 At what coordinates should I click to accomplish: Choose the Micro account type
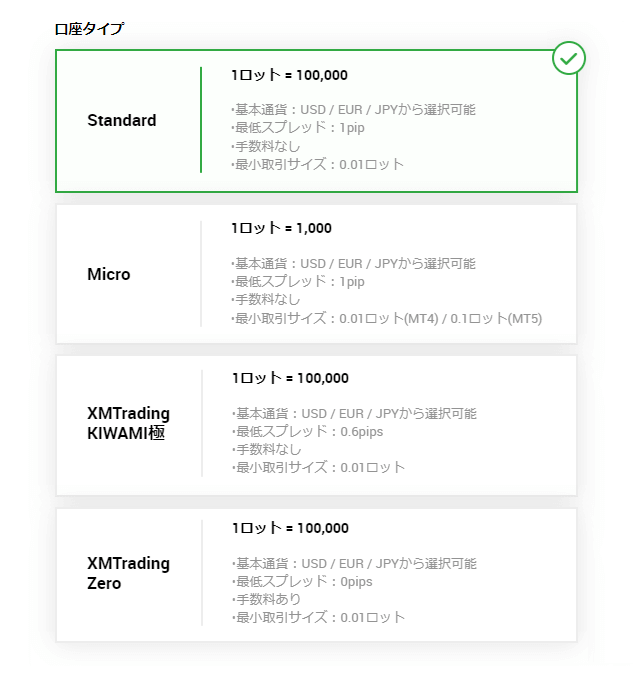[316, 274]
